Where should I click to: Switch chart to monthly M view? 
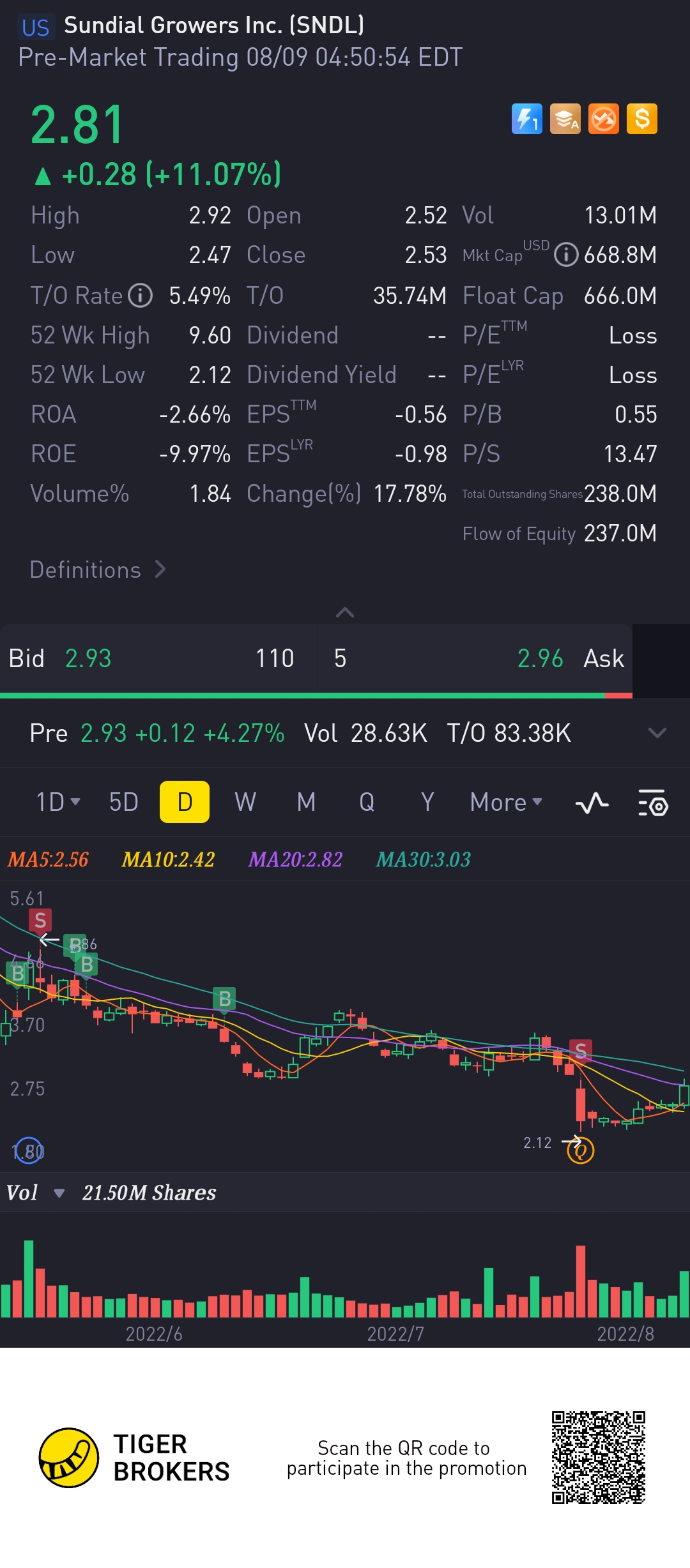307,802
